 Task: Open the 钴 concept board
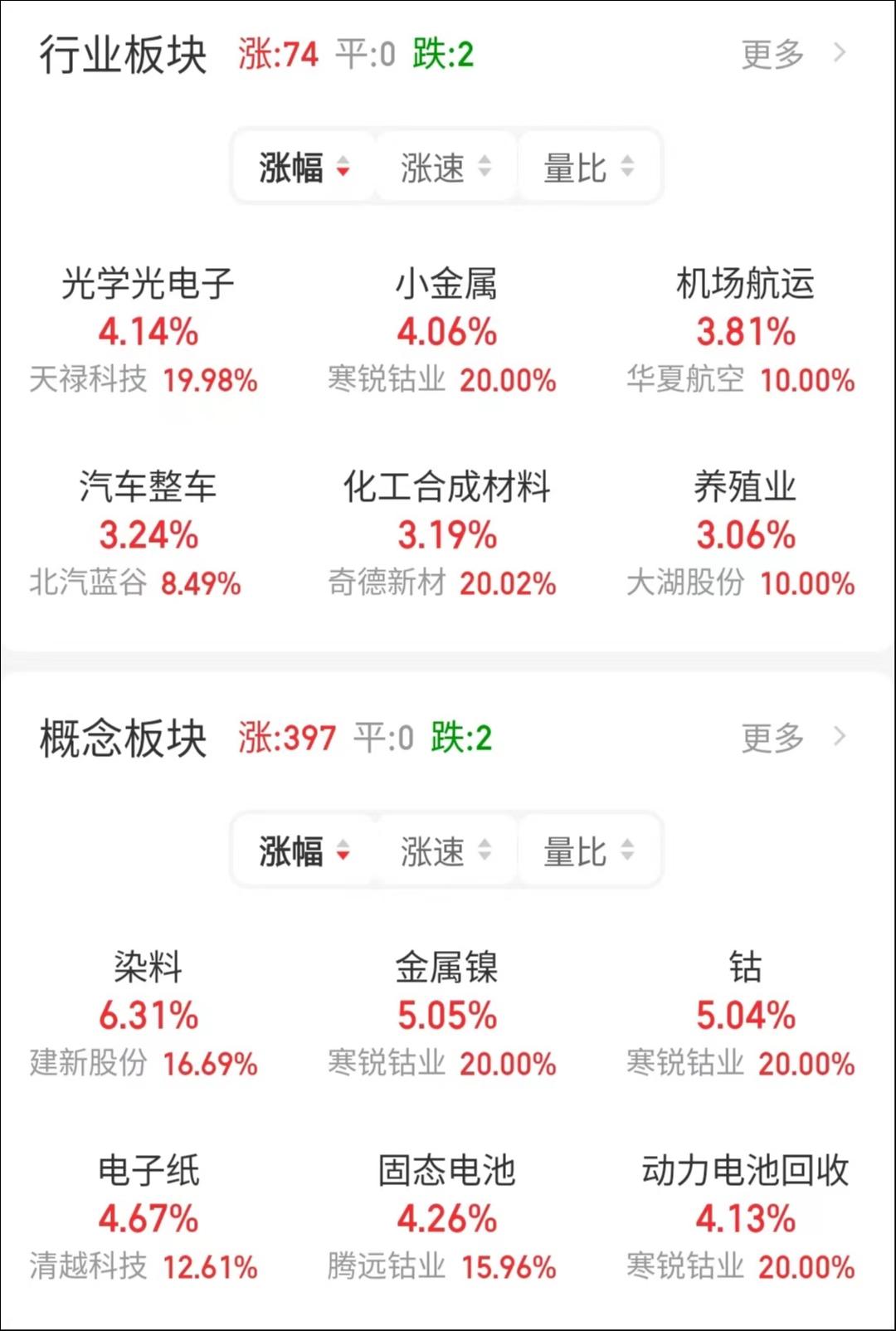tap(744, 1014)
